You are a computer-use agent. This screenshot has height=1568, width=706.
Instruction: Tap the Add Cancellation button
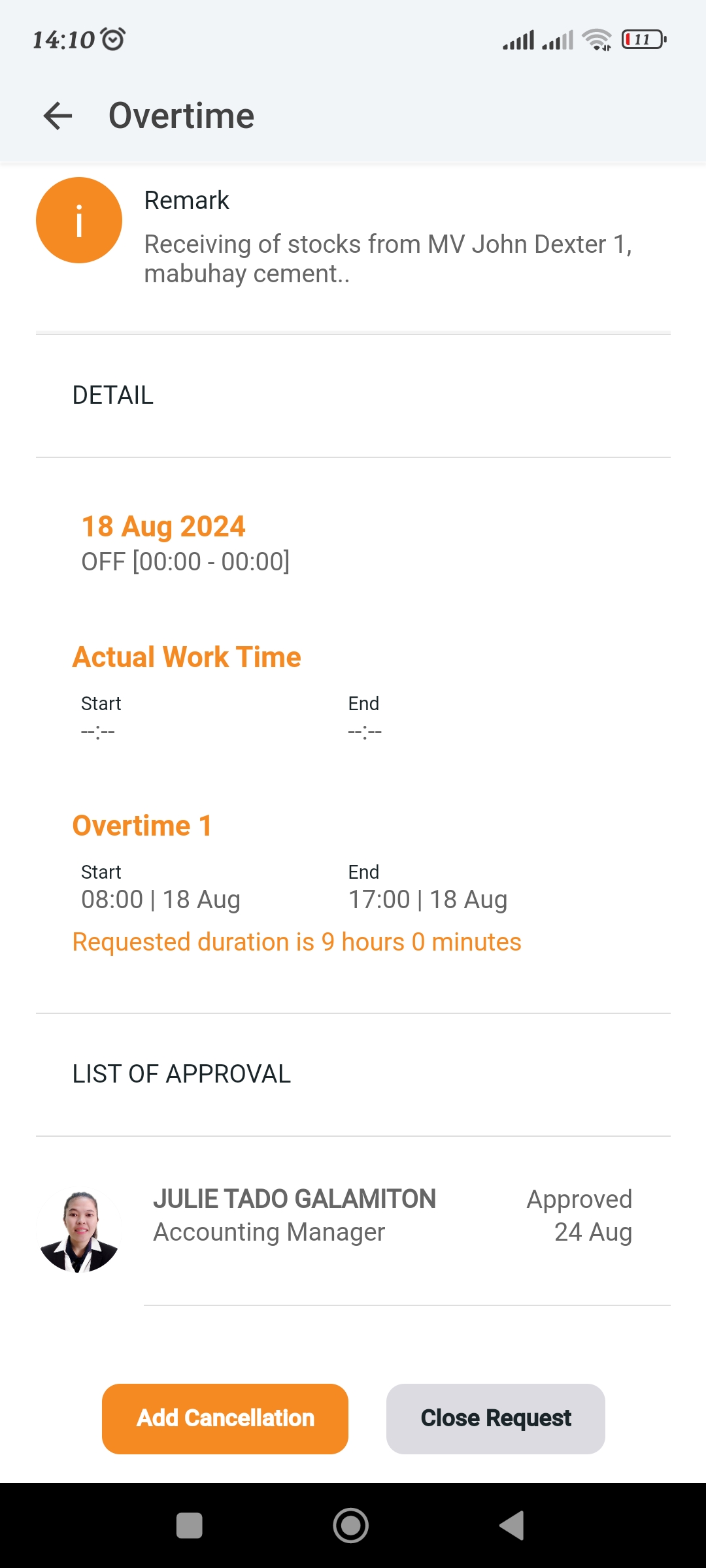coord(225,1418)
